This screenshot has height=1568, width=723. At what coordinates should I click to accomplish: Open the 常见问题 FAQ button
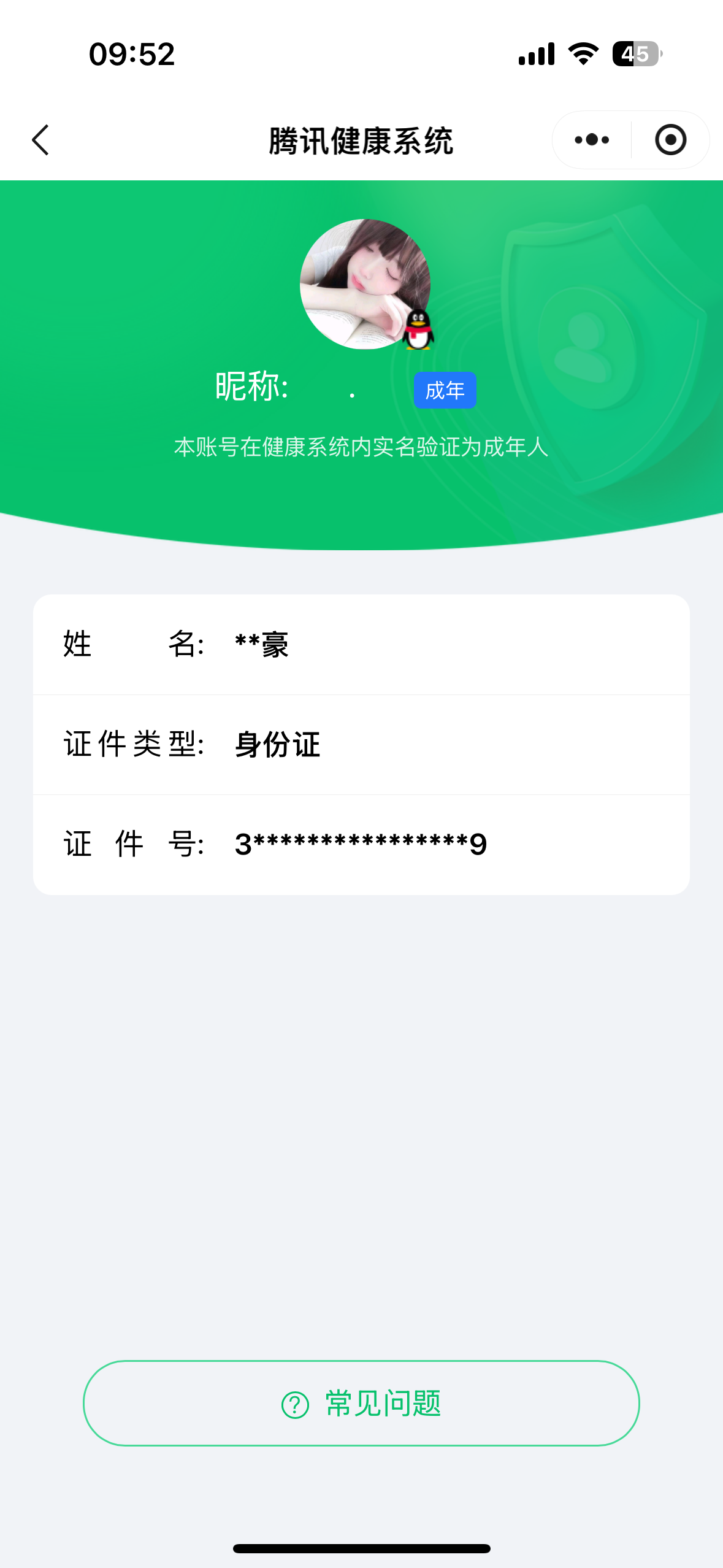coord(361,1403)
